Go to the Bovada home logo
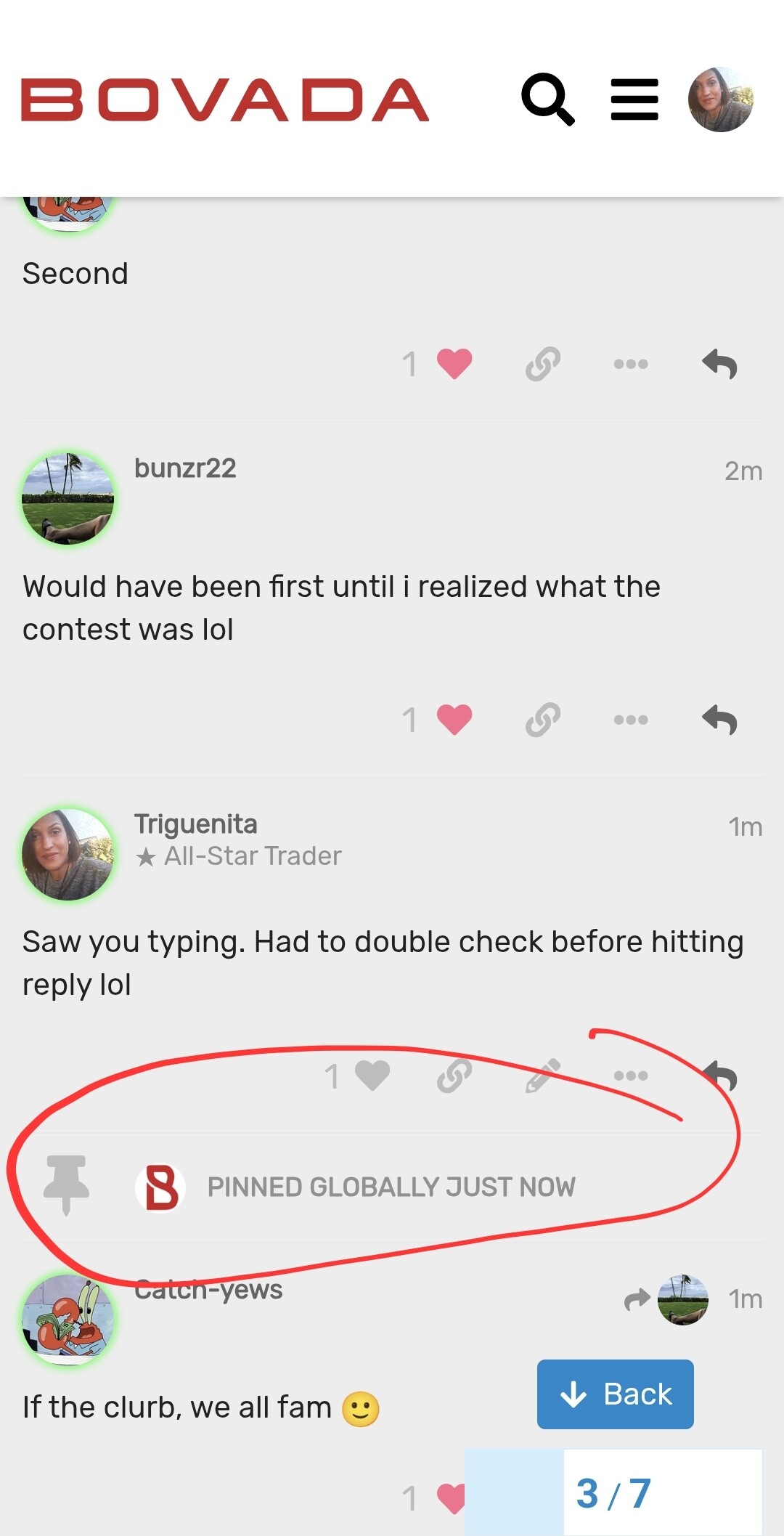The image size is (784, 1536). click(225, 99)
